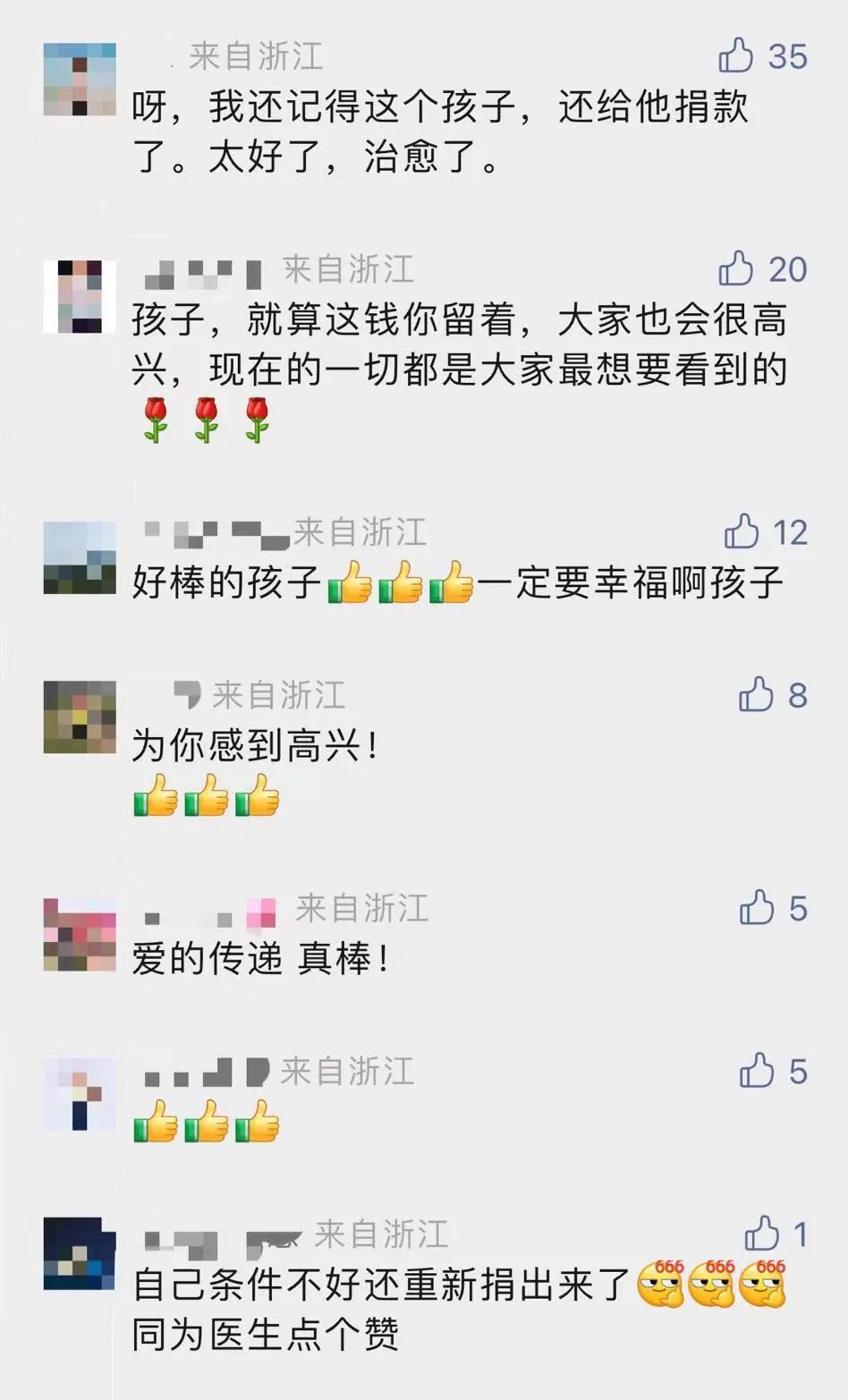Like the comment with three rose emojis
The height and width of the screenshot is (1400, 848).
click(x=736, y=268)
